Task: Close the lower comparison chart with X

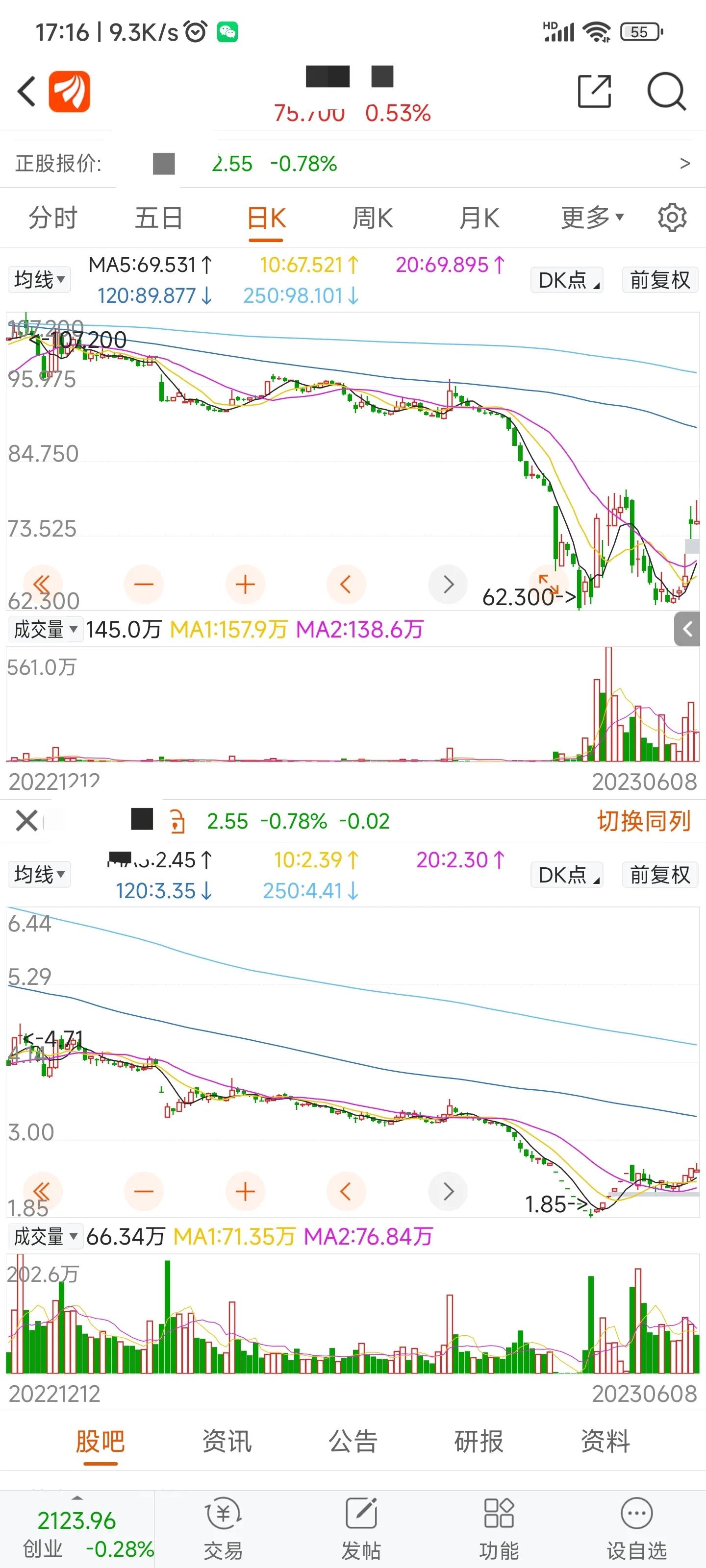Action: pos(25,821)
